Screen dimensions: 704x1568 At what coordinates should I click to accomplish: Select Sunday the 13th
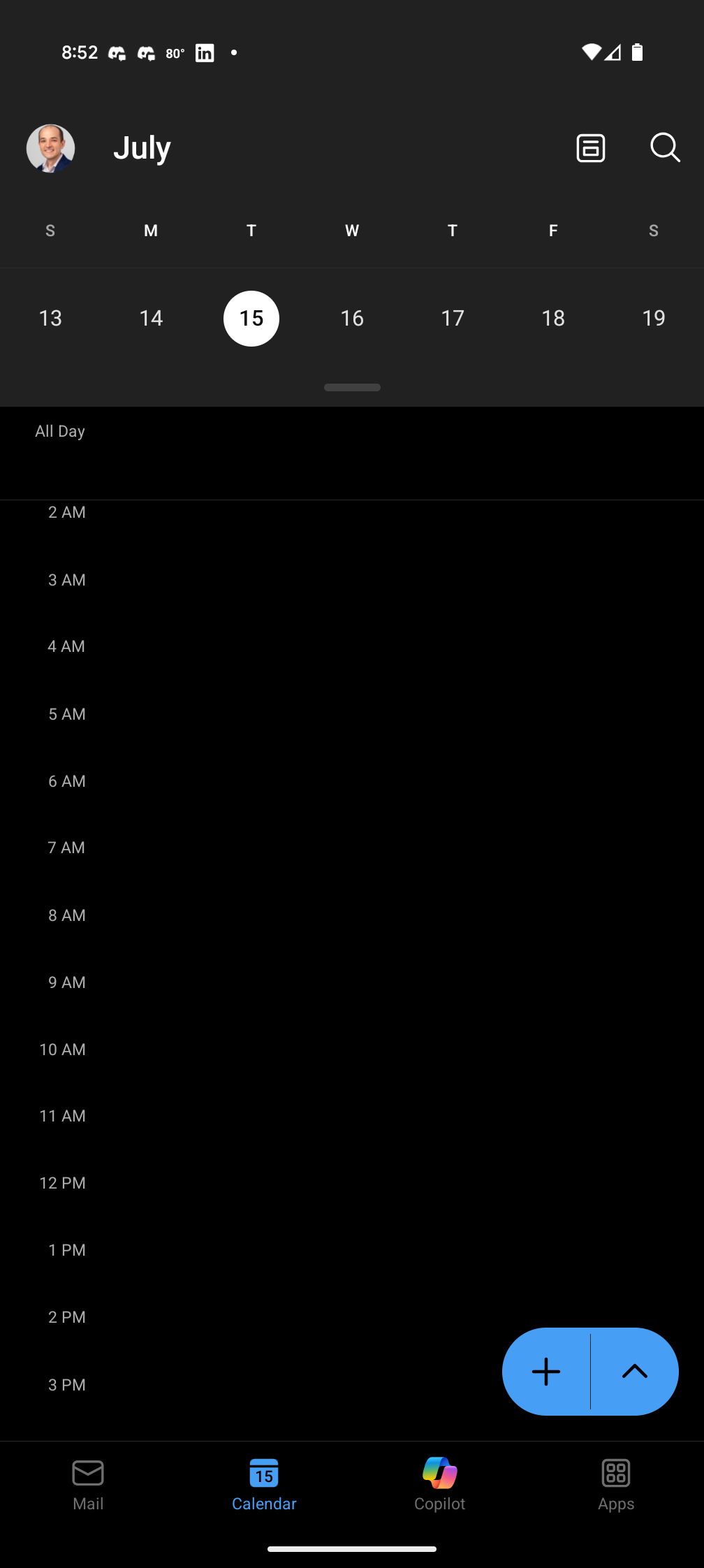click(50, 319)
